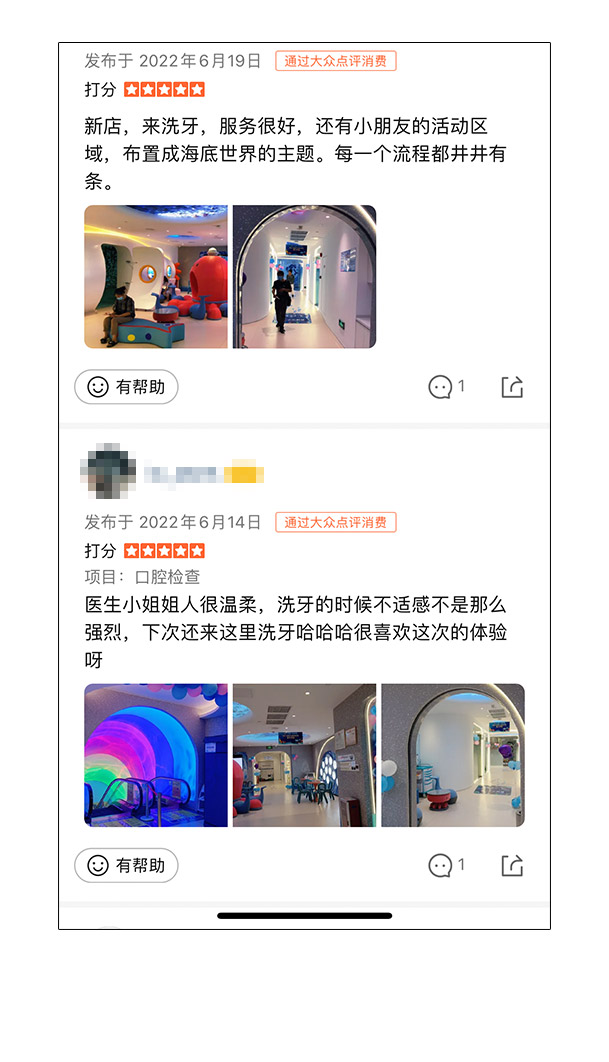View the waiting area photo with small tables
609x1062 pixels.
(304, 755)
